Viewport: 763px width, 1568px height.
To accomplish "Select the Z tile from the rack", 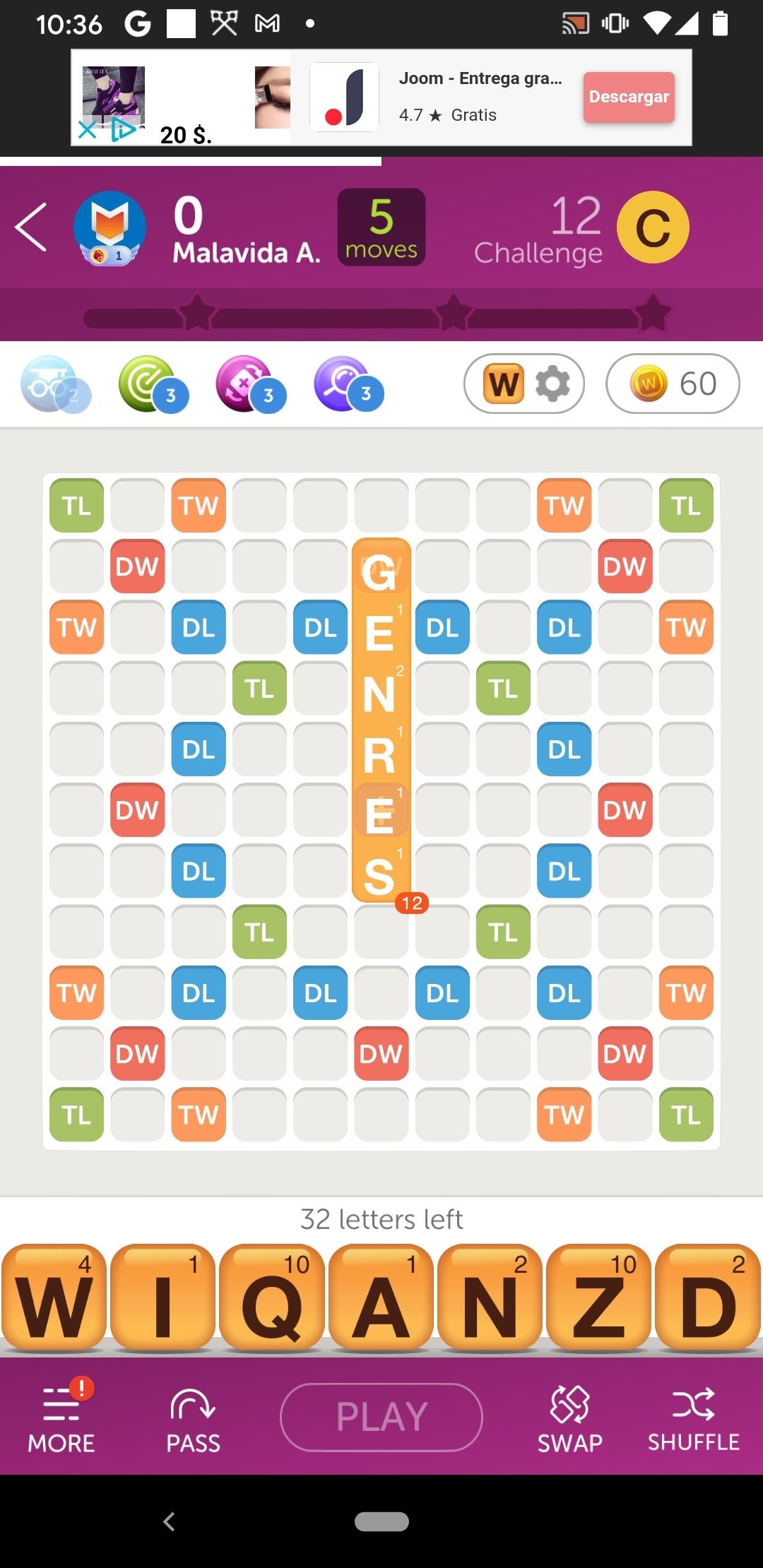I will tap(599, 1300).
